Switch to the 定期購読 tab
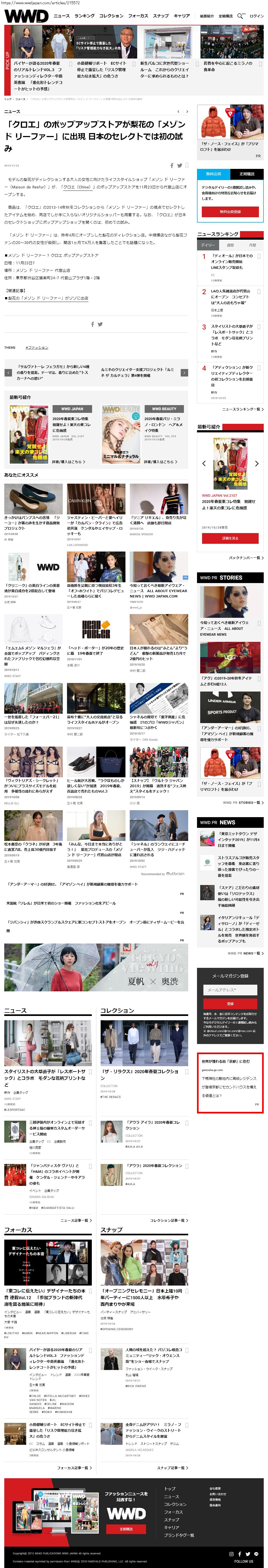The width and height of the screenshot is (268, 1568). pyautogui.click(x=247, y=174)
